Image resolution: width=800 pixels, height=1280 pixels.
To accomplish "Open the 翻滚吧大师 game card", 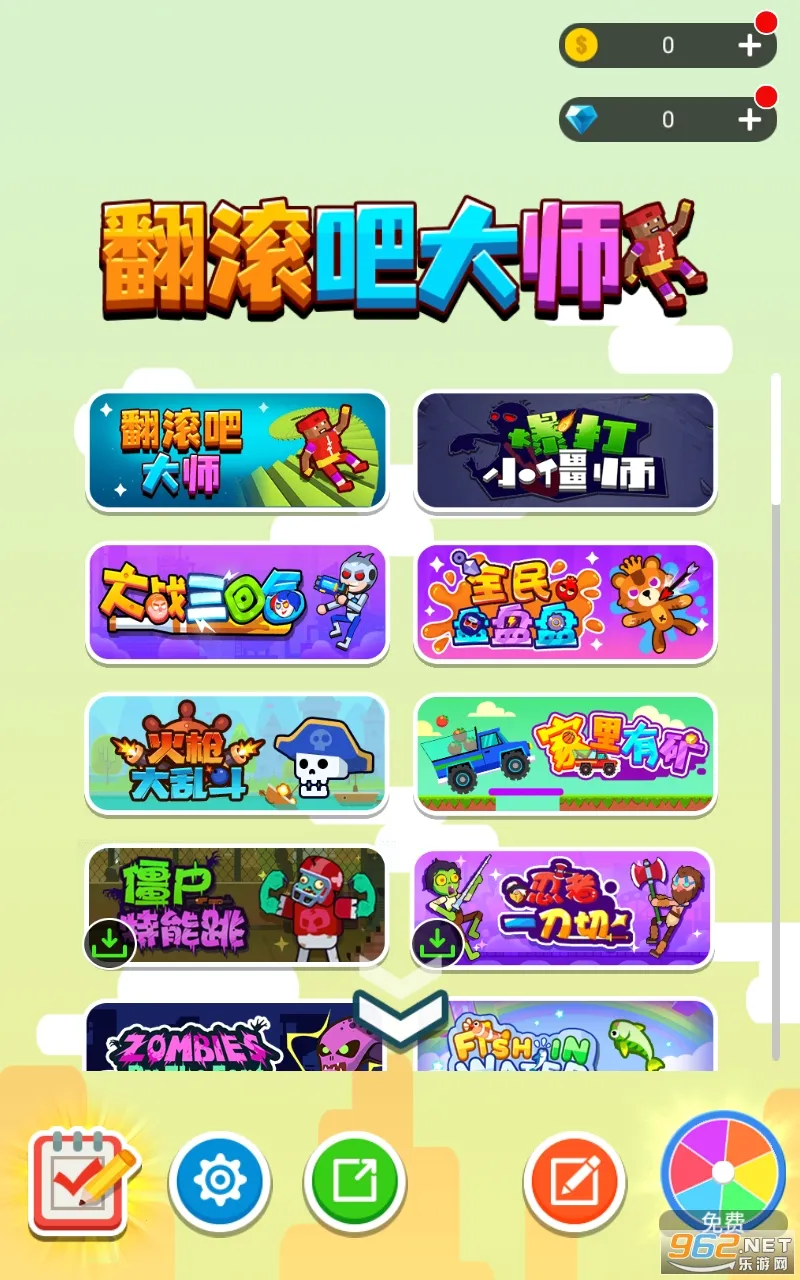I will pos(237,450).
